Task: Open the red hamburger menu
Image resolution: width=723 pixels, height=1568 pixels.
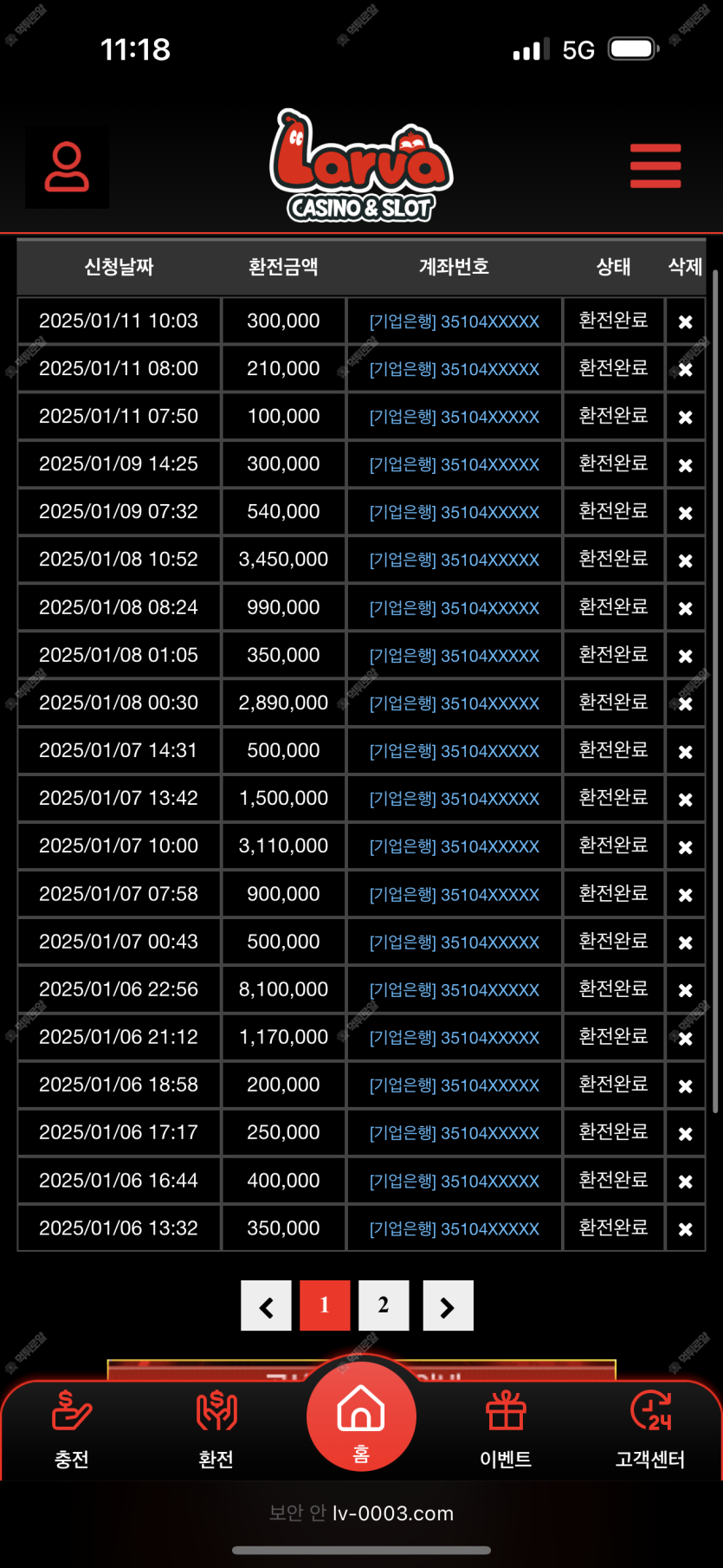Action: [655, 165]
